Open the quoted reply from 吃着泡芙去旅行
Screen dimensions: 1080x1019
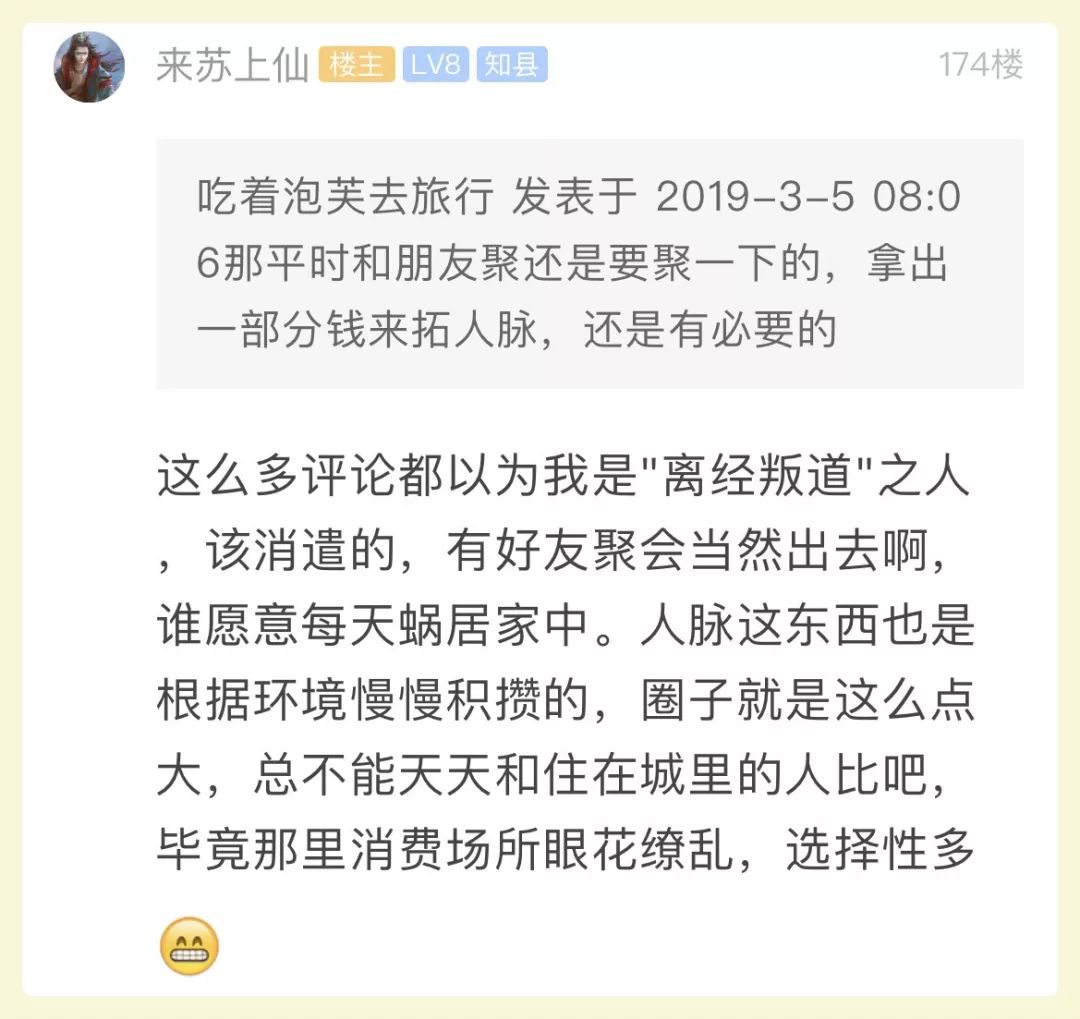point(589,263)
